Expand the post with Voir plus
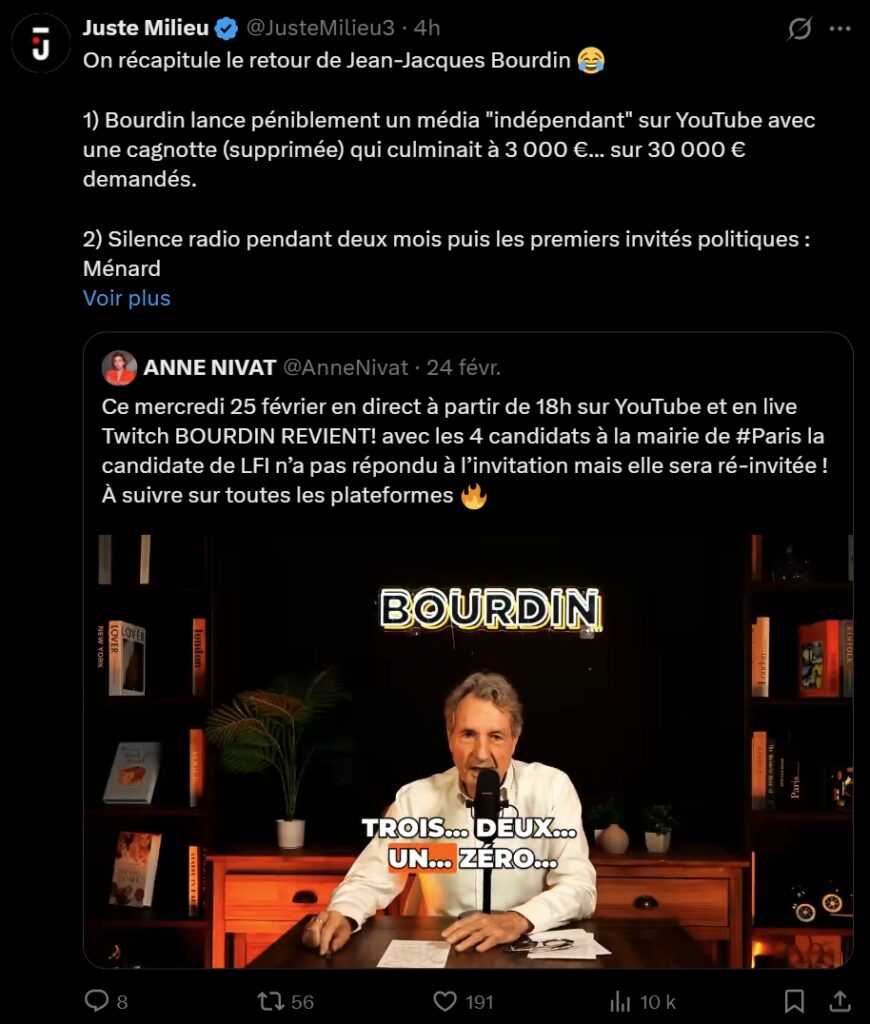Viewport: 870px width, 1024px height. [x=127, y=298]
